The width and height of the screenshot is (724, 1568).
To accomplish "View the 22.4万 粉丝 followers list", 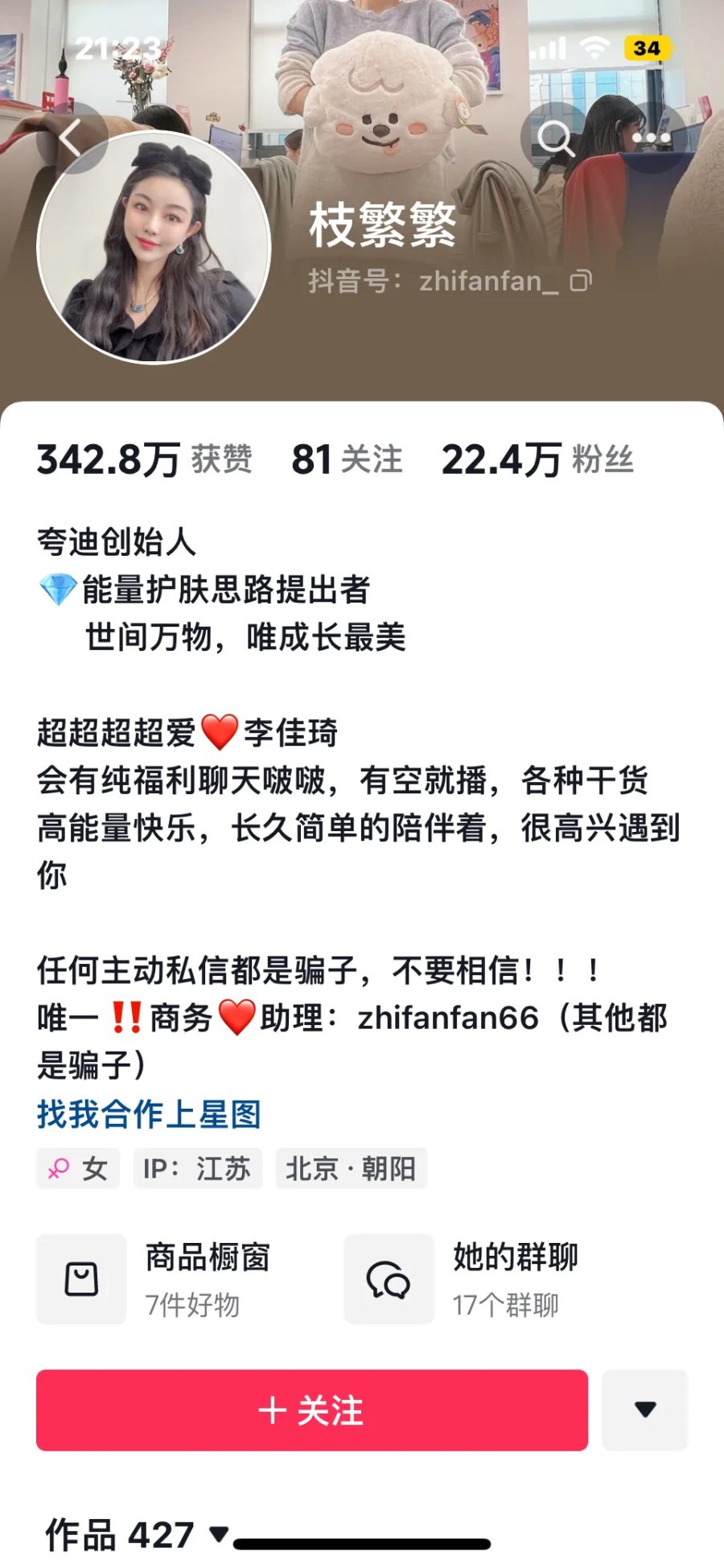I will 537,459.
